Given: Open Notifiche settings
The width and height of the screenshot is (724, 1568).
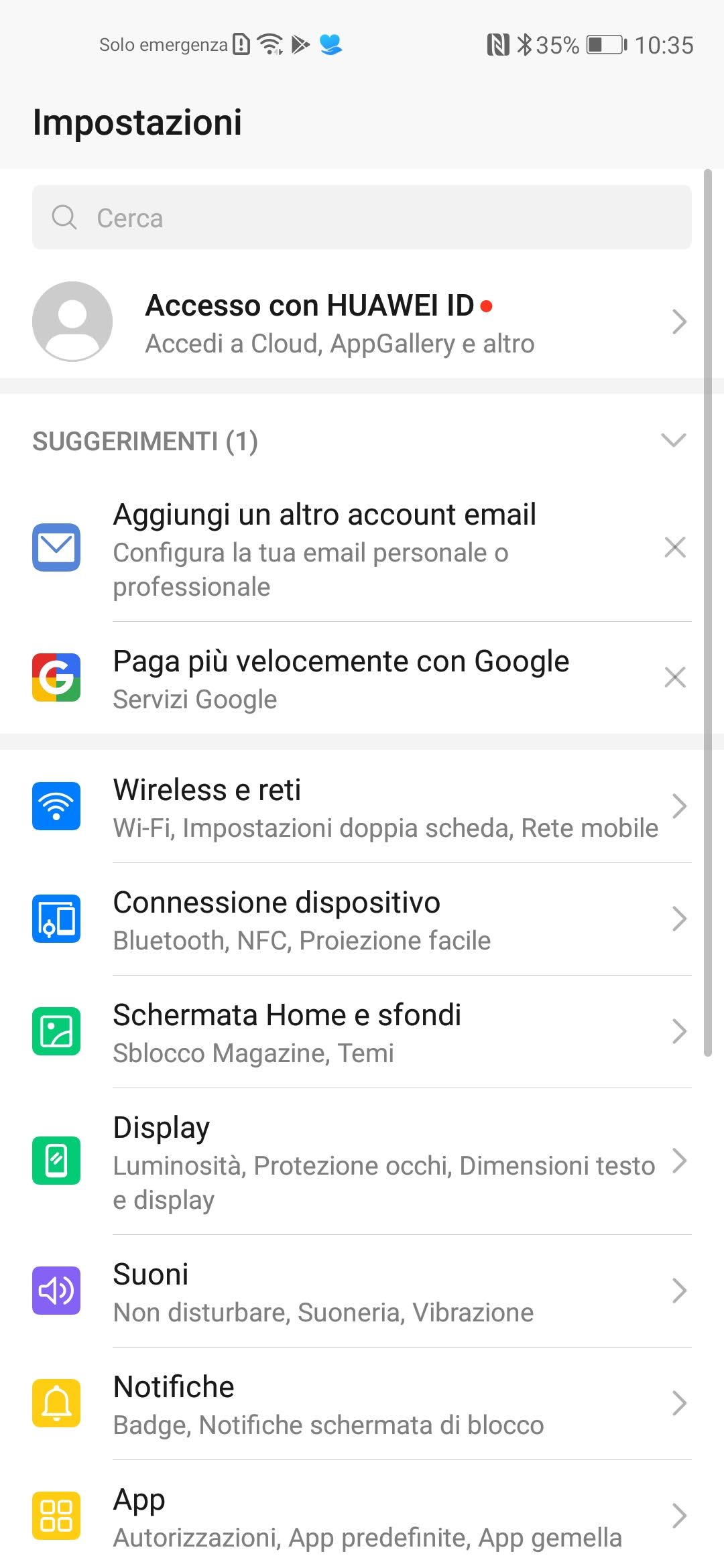Looking at the screenshot, I should pos(362,1404).
